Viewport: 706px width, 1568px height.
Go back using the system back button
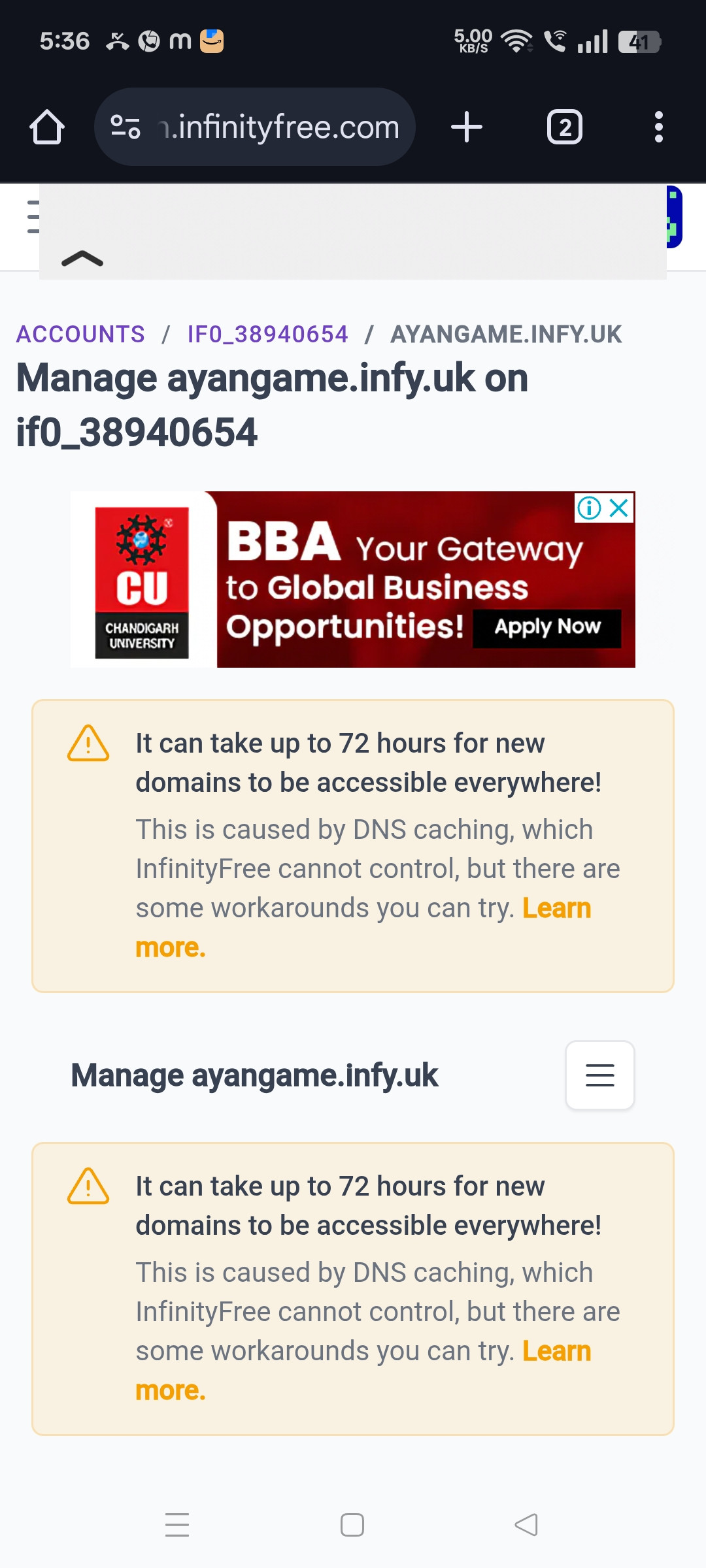coord(526,1525)
